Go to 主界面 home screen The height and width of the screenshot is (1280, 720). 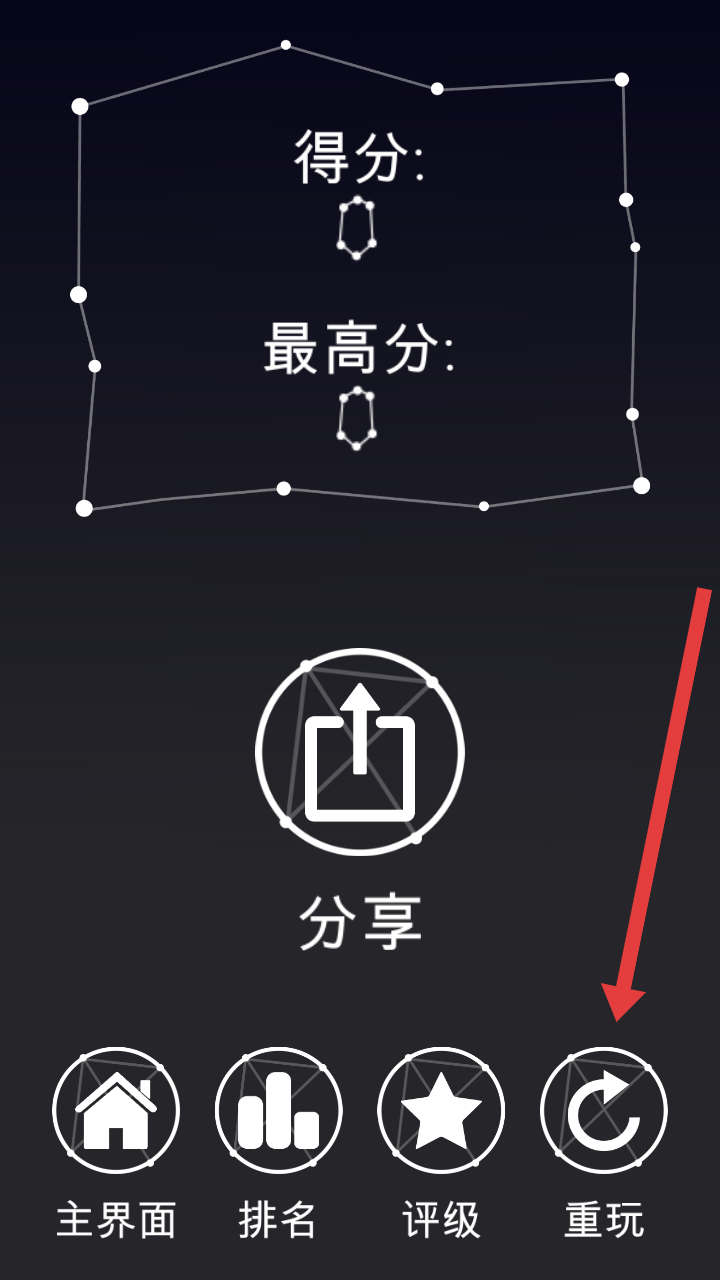click(116, 1110)
